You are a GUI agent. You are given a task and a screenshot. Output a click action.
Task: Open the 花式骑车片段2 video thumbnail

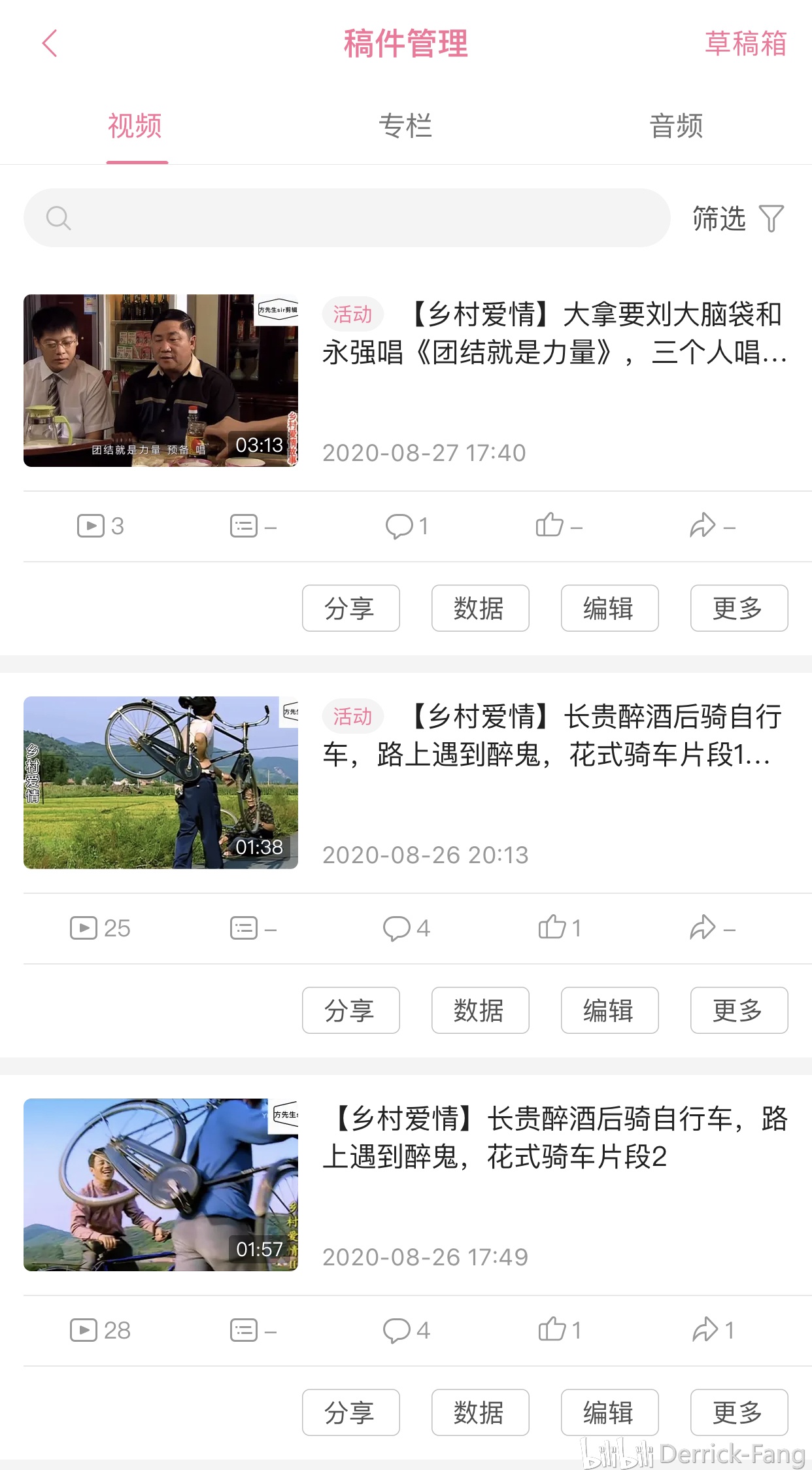[x=161, y=1185]
